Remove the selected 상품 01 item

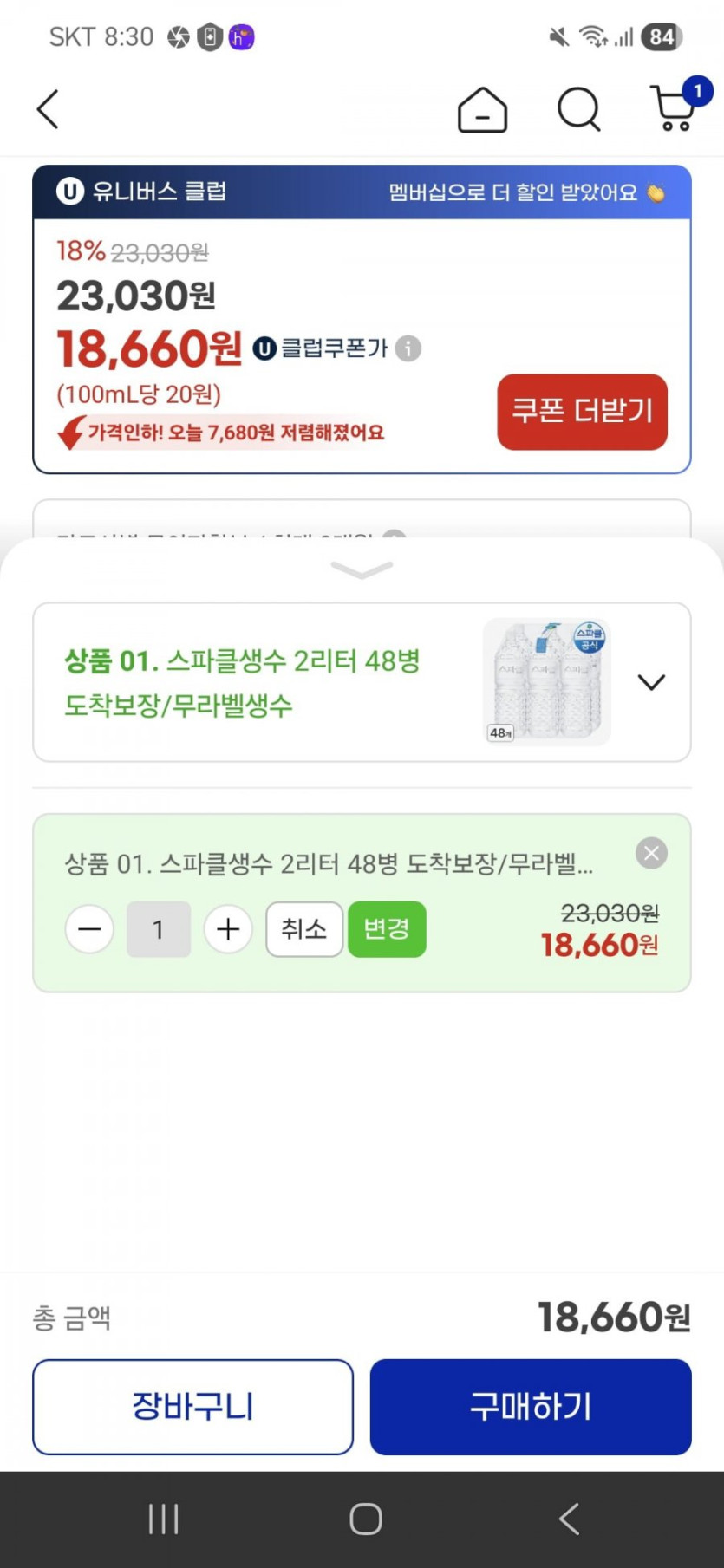(651, 853)
